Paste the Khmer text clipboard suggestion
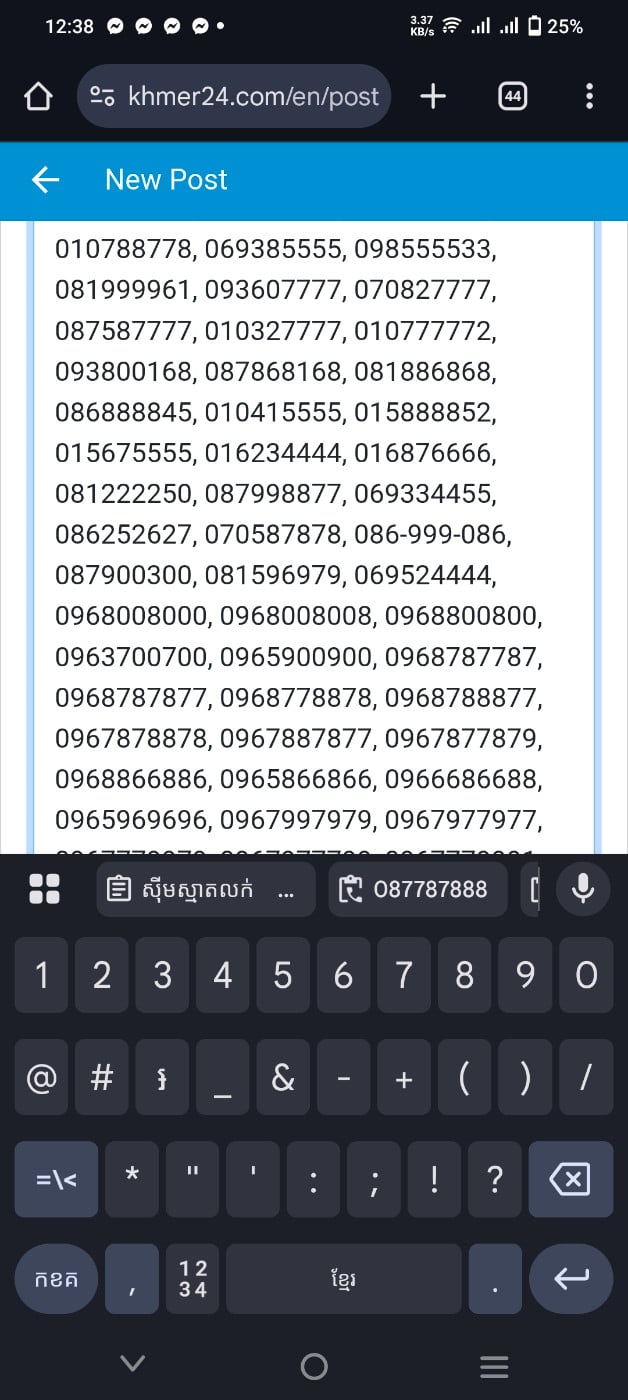 tap(206, 889)
